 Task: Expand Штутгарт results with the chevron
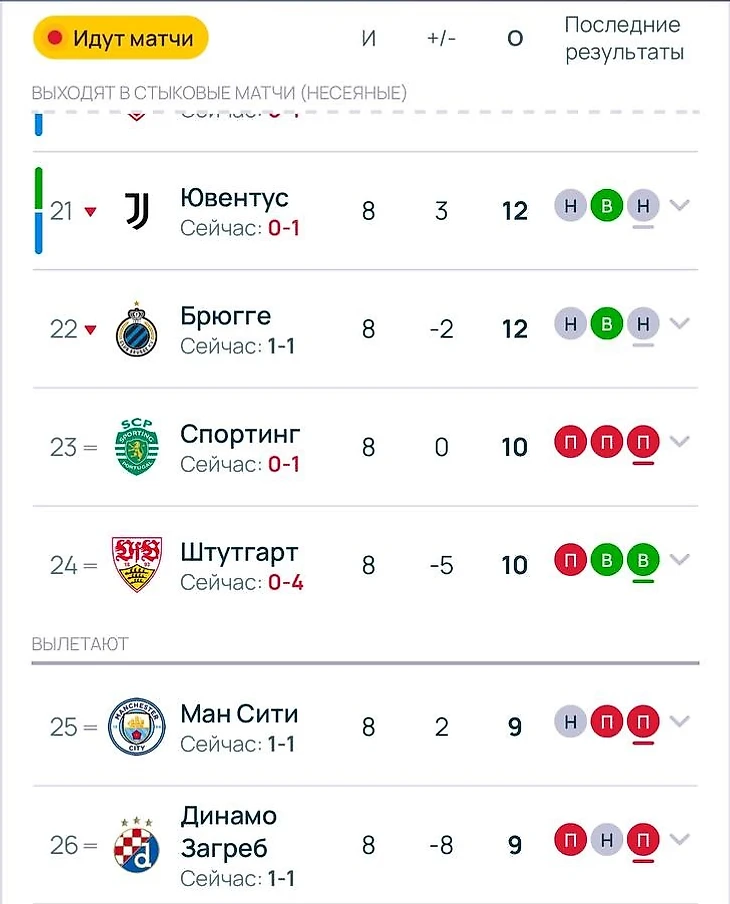pos(680,560)
